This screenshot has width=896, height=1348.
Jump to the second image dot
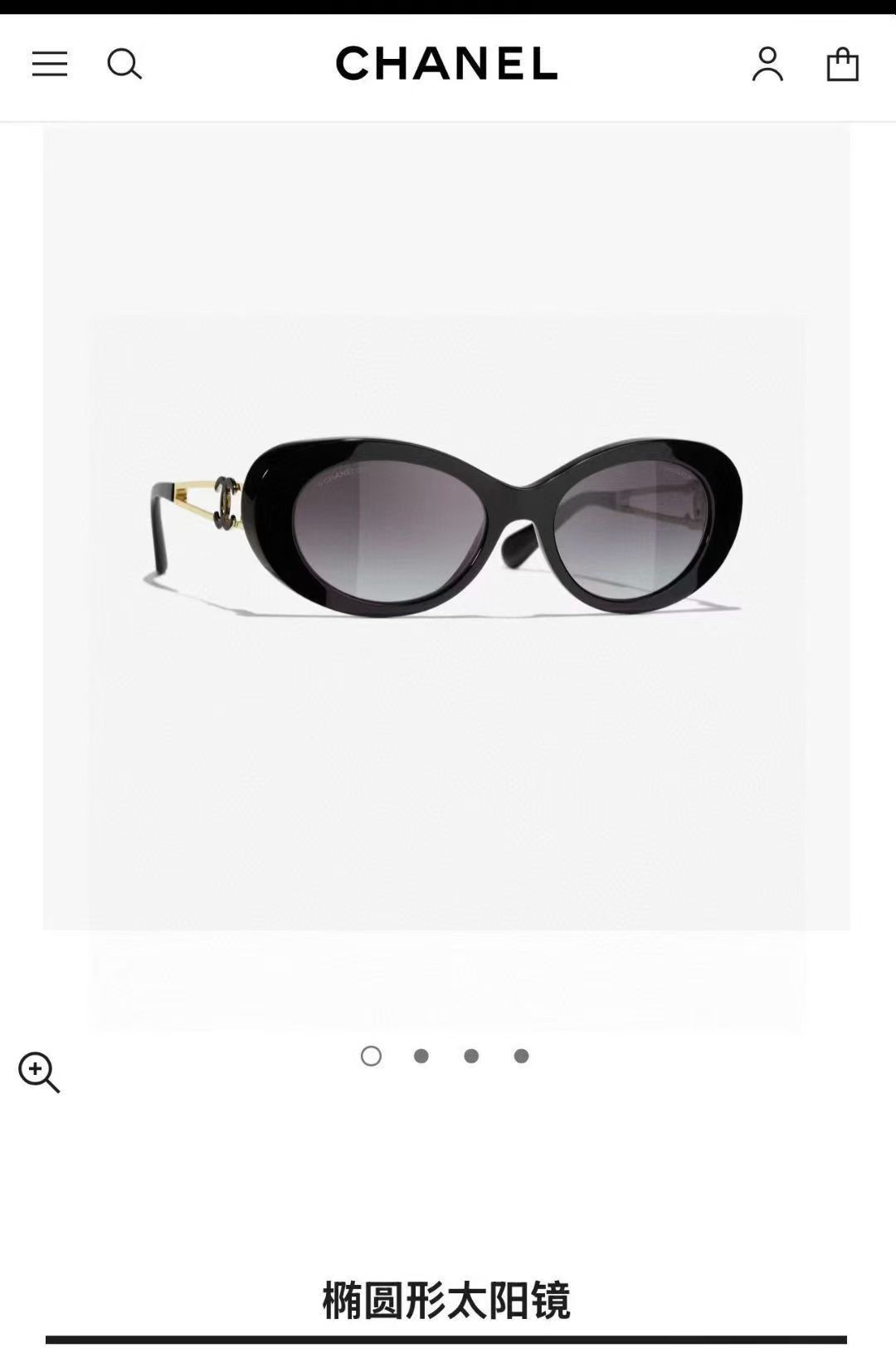pyautogui.click(x=421, y=1056)
